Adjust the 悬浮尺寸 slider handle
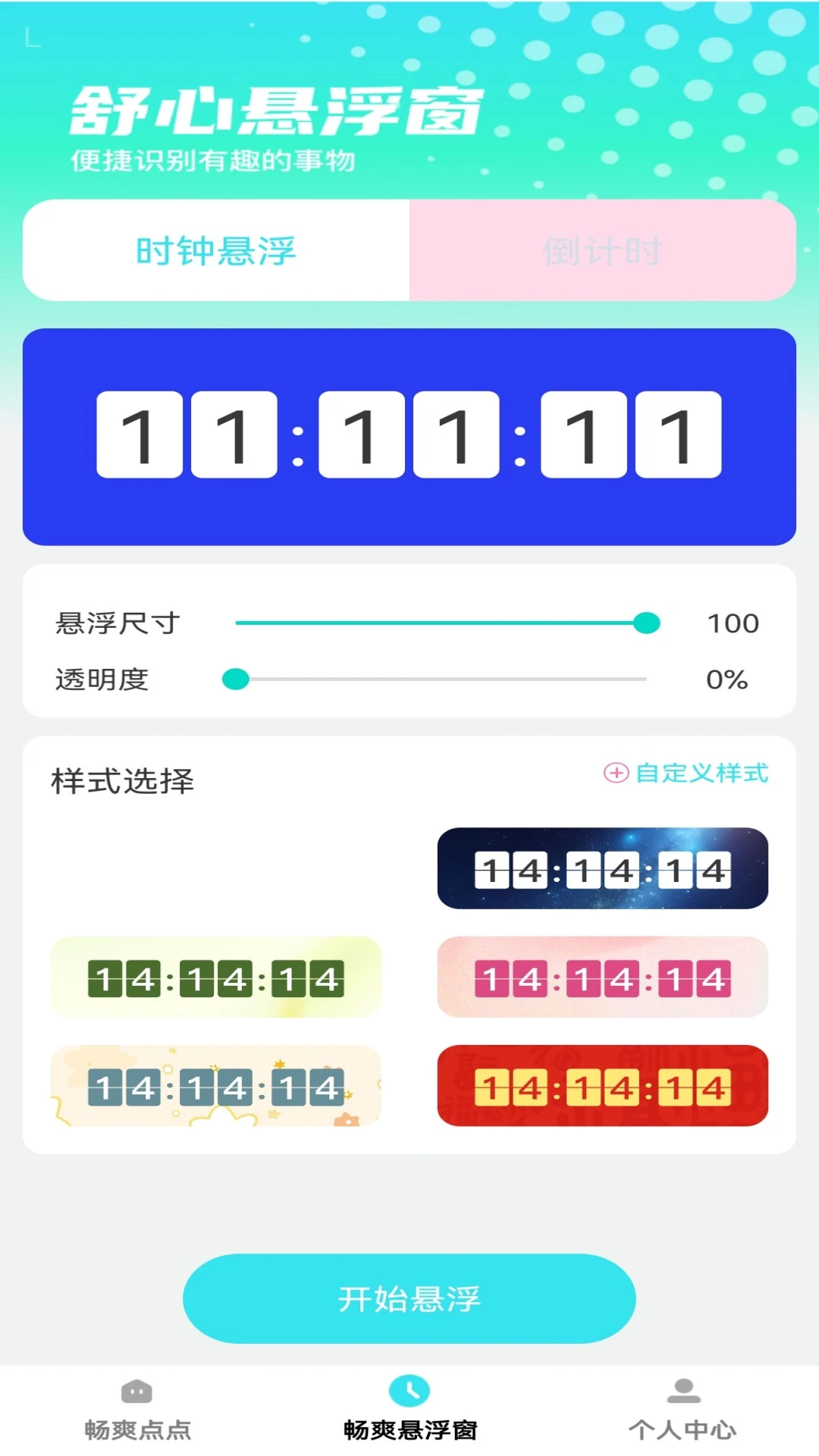 click(x=647, y=623)
